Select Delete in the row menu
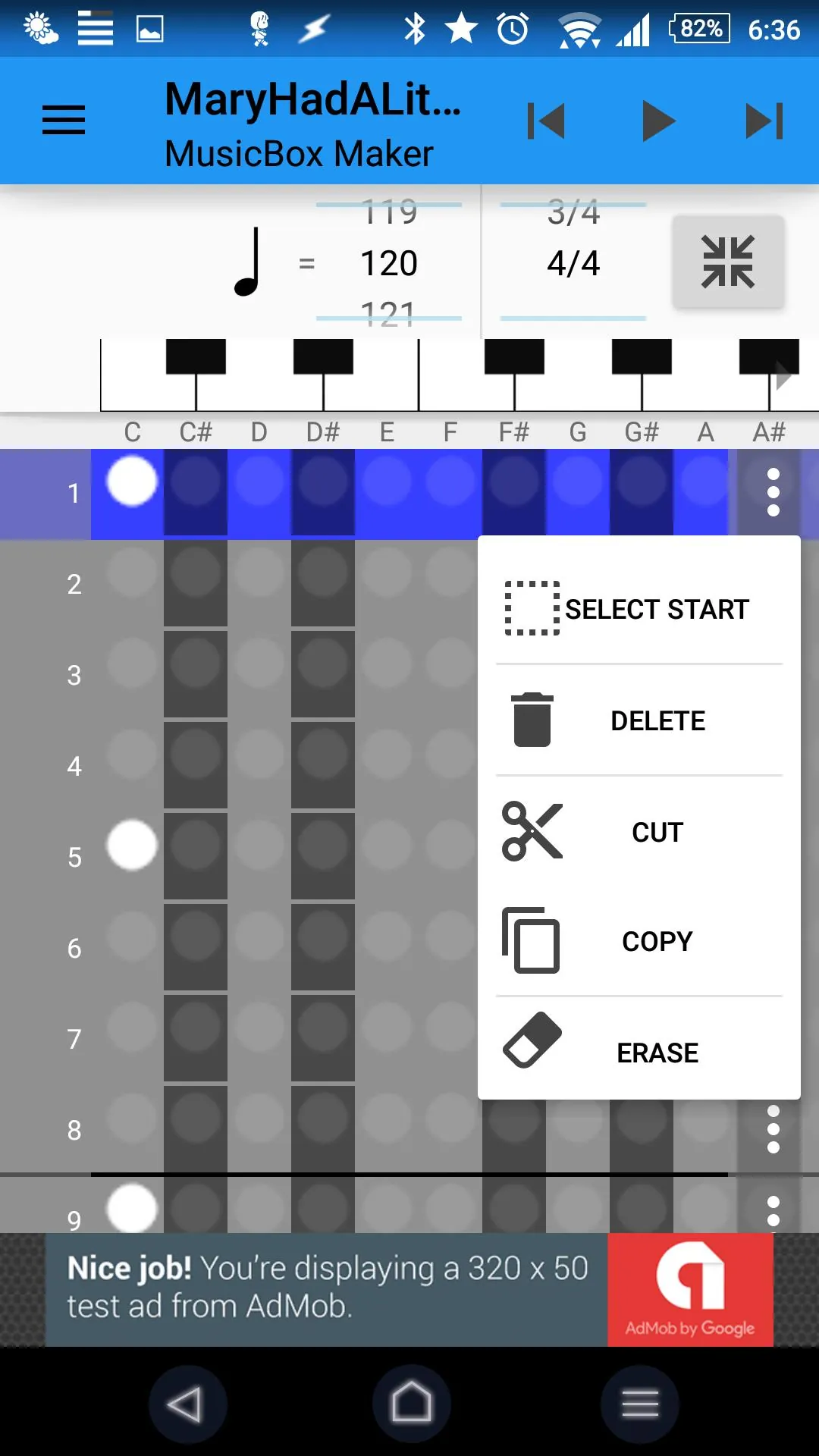Screen dimensions: 819x1456 click(x=639, y=720)
